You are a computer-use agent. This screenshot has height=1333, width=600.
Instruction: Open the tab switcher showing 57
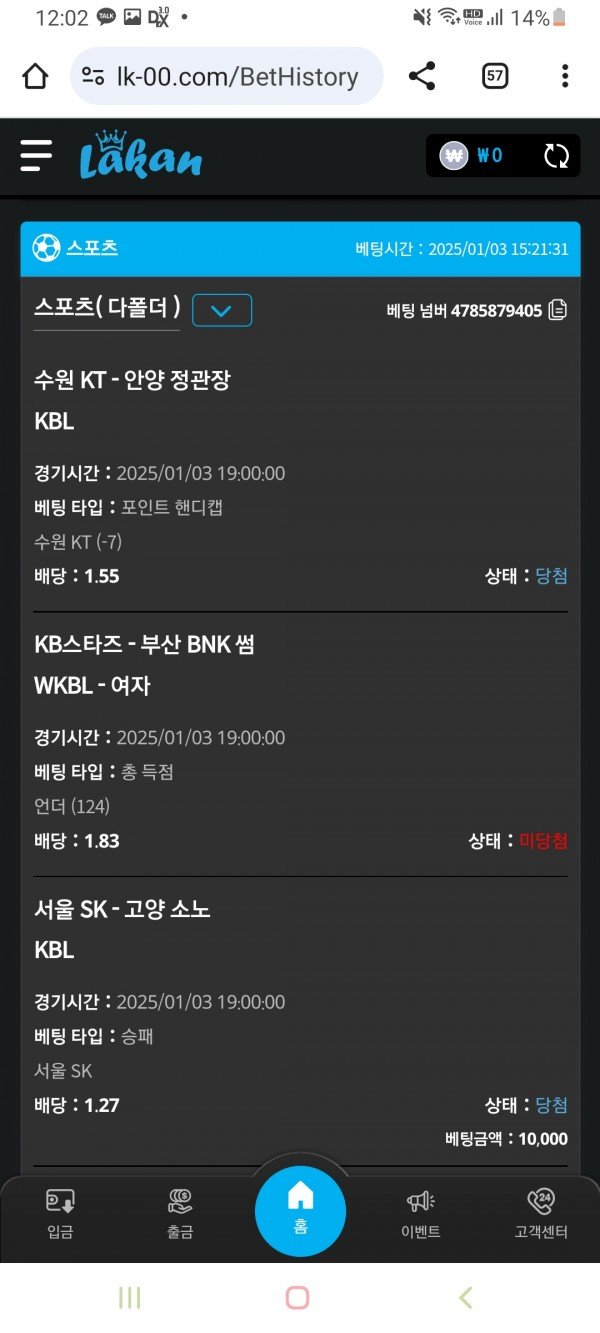point(495,76)
